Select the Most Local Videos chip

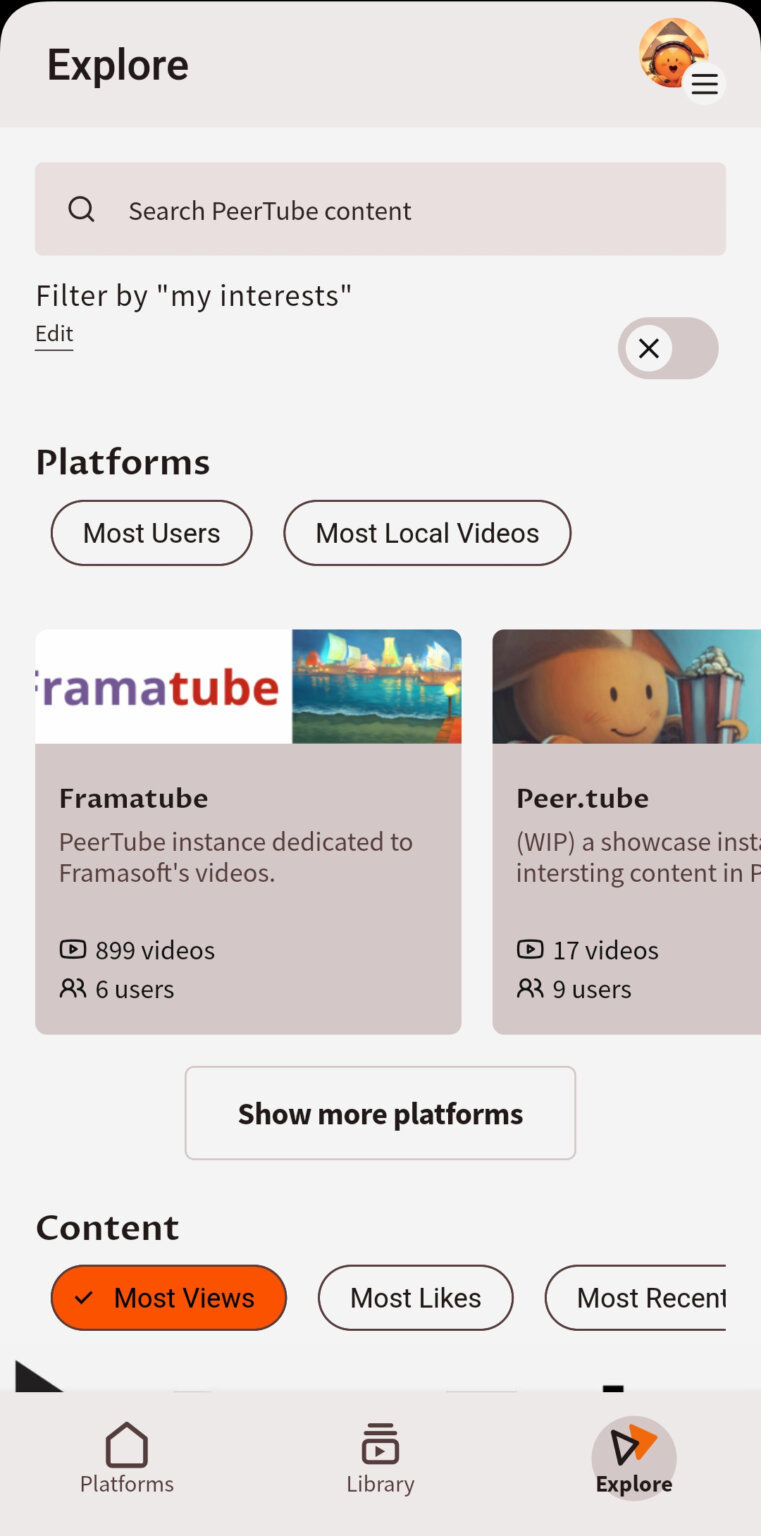[427, 533]
